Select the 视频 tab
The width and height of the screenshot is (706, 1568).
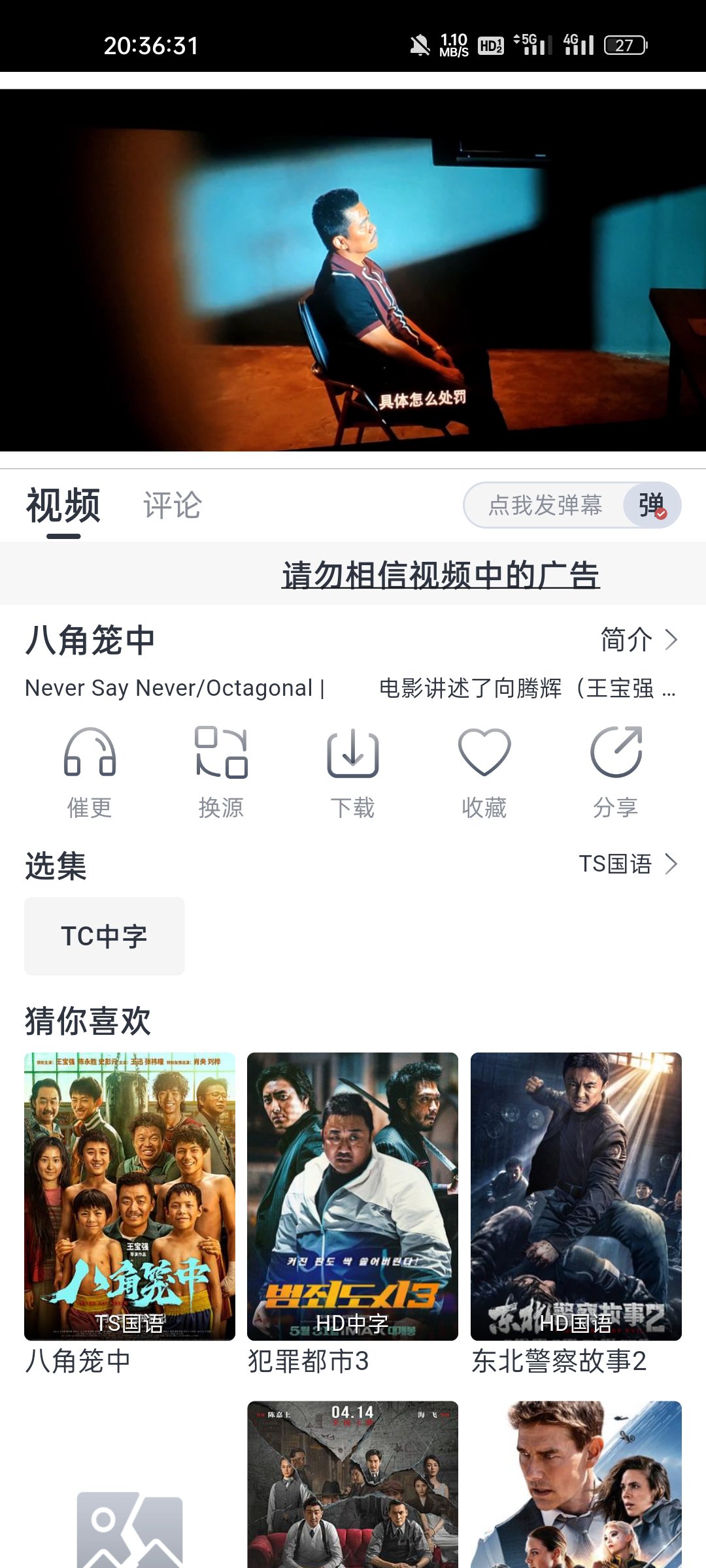[63, 506]
